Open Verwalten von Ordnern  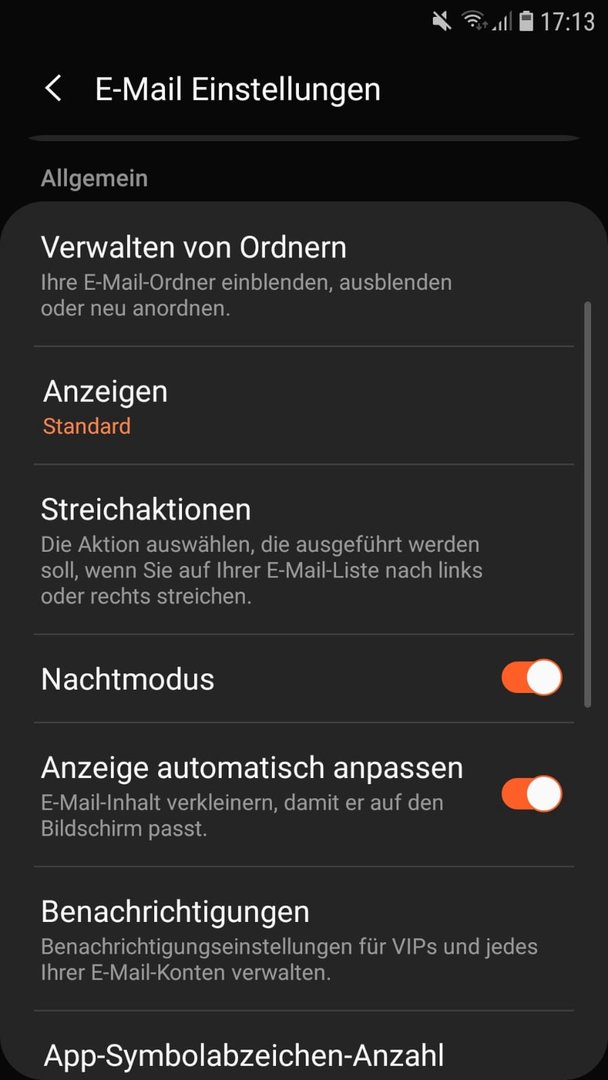pos(304,277)
